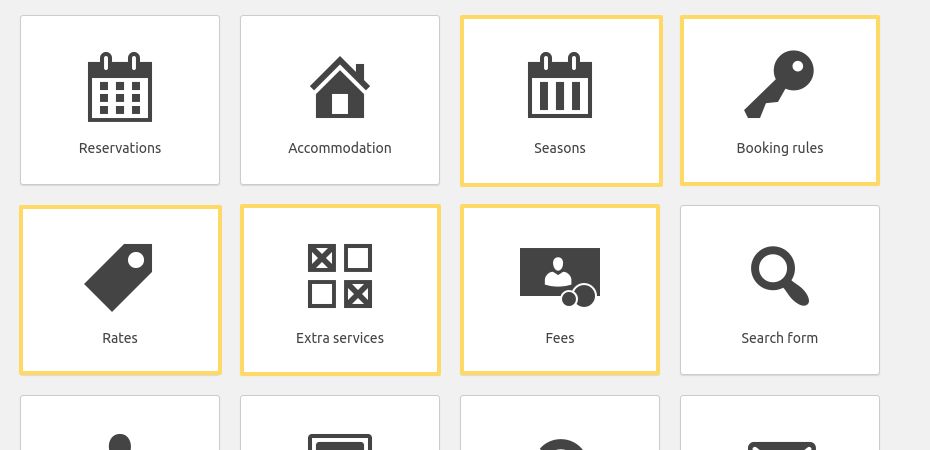This screenshot has height=450, width=930.
Task: Open the Extra services tile
Action: tap(340, 290)
